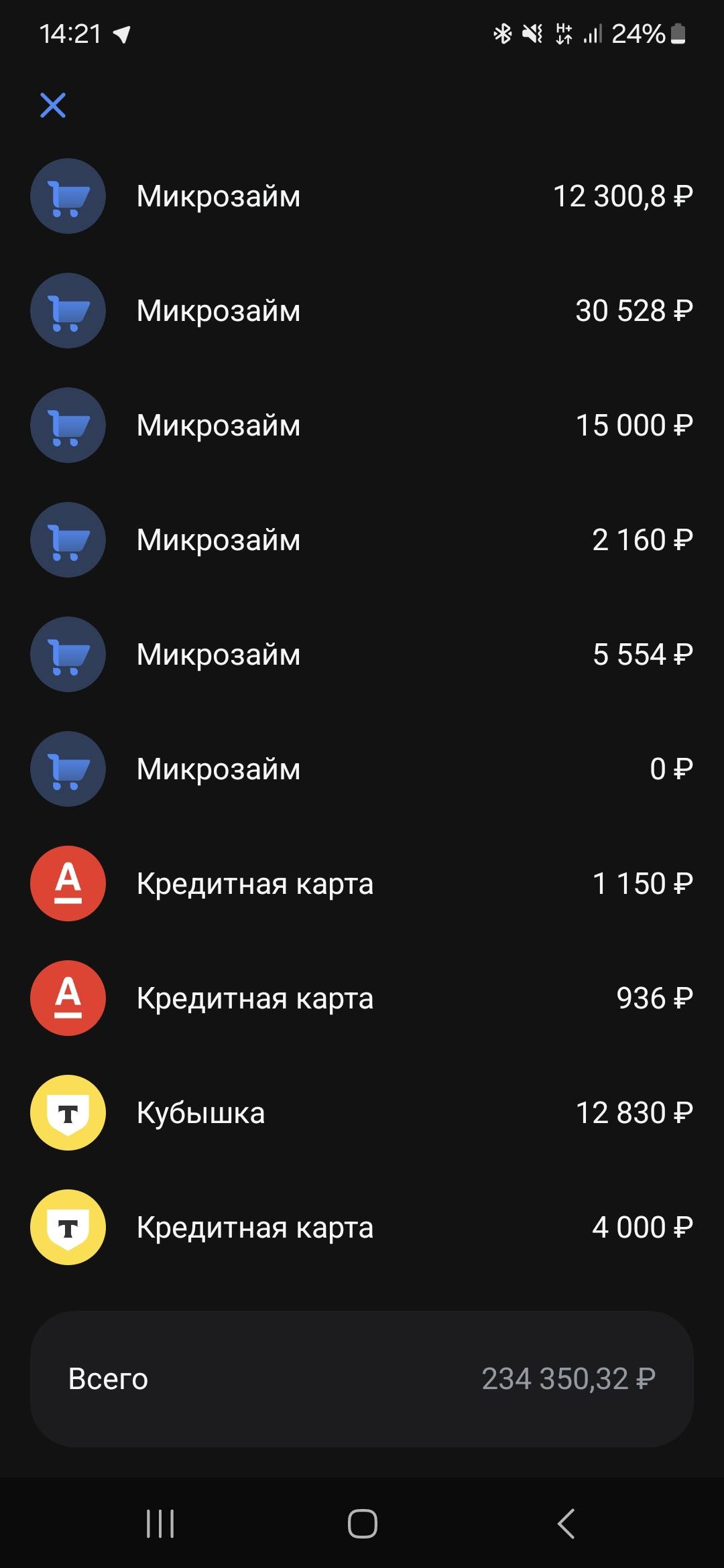The width and height of the screenshot is (724, 1568).
Task: Select the Кубышка account row
Action: 362,1112
